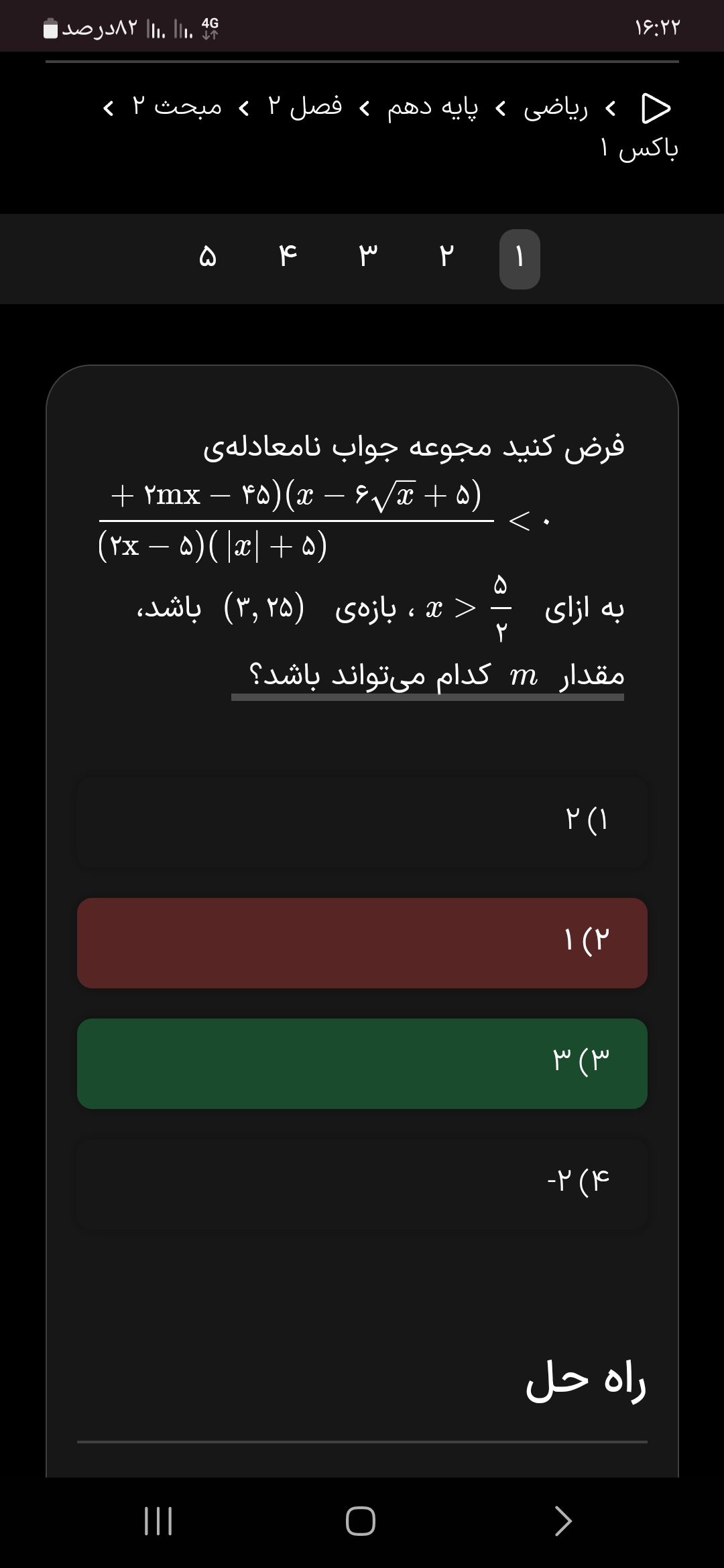Choose answer option ۱ with value ۲
724x1568 pixels.
[362, 822]
